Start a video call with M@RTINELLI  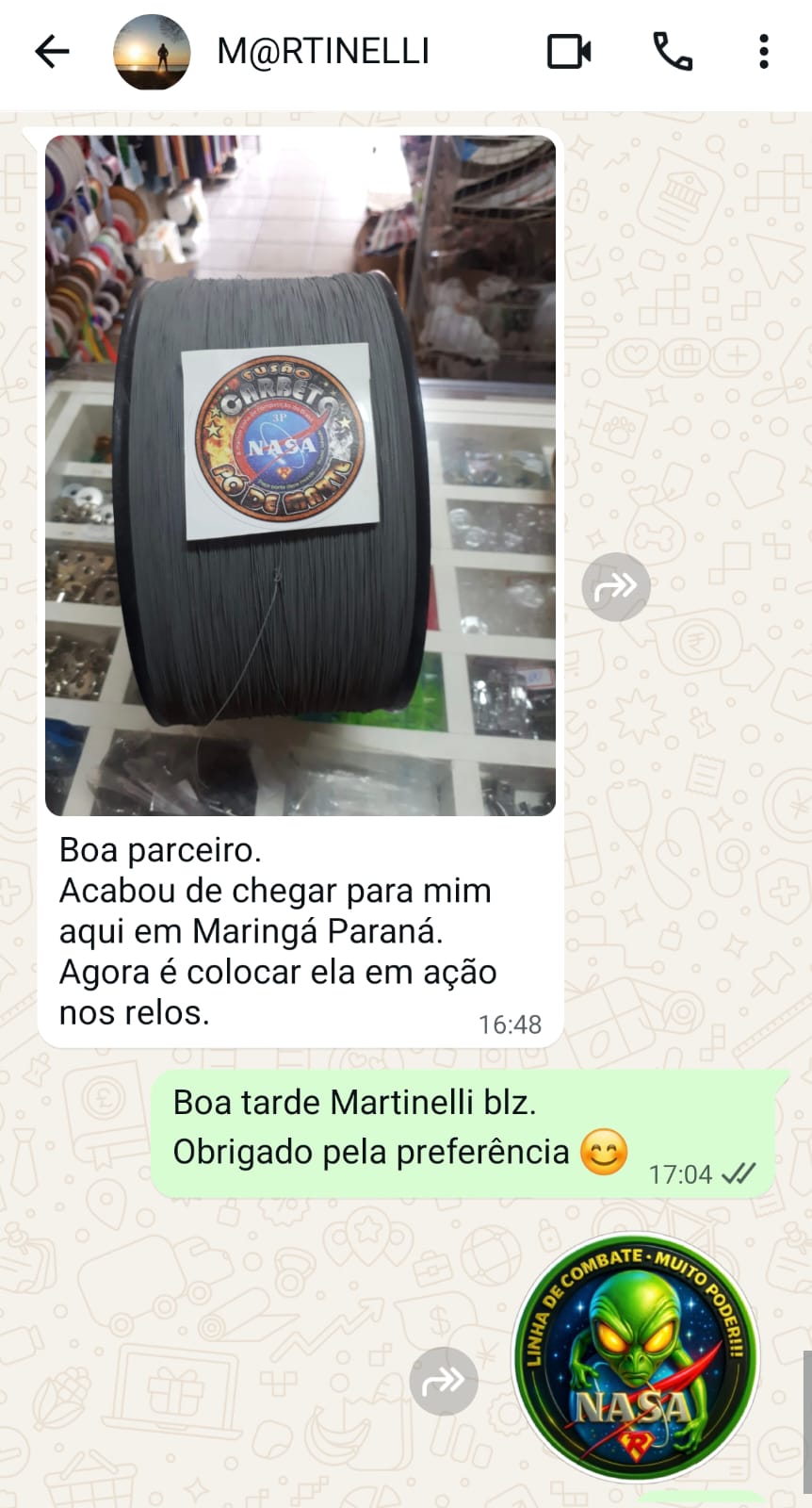click(569, 52)
